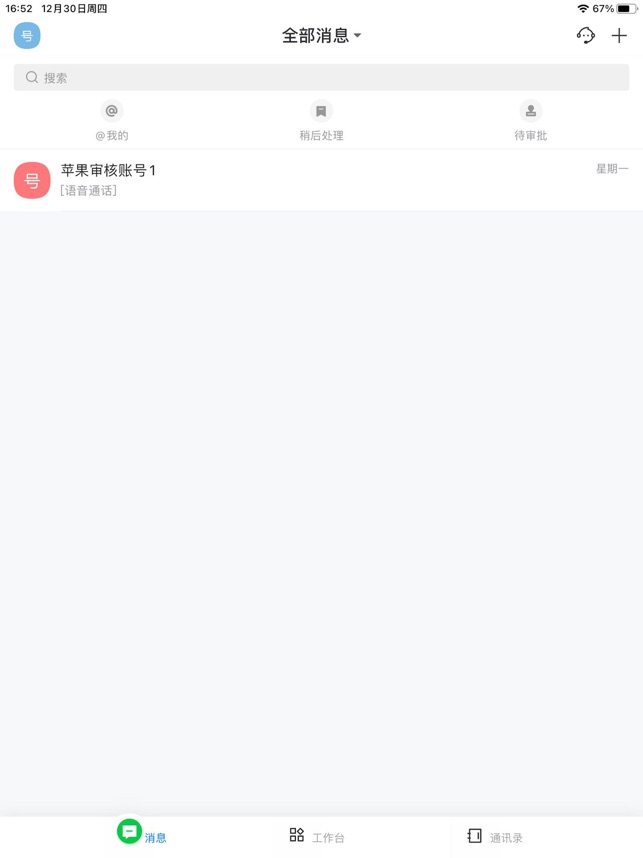Open the 稍后处理 saved-for-later shortcut

click(x=321, y=121)
